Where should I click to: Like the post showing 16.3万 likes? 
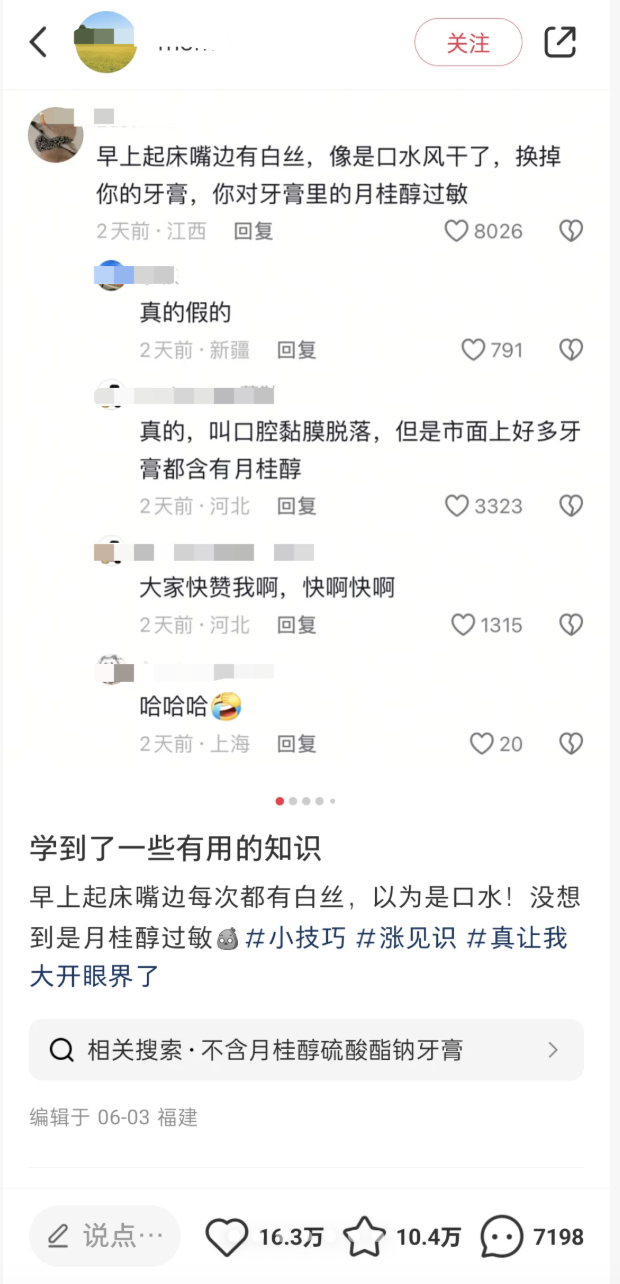pyautogui.click(x=227, y=1237)
